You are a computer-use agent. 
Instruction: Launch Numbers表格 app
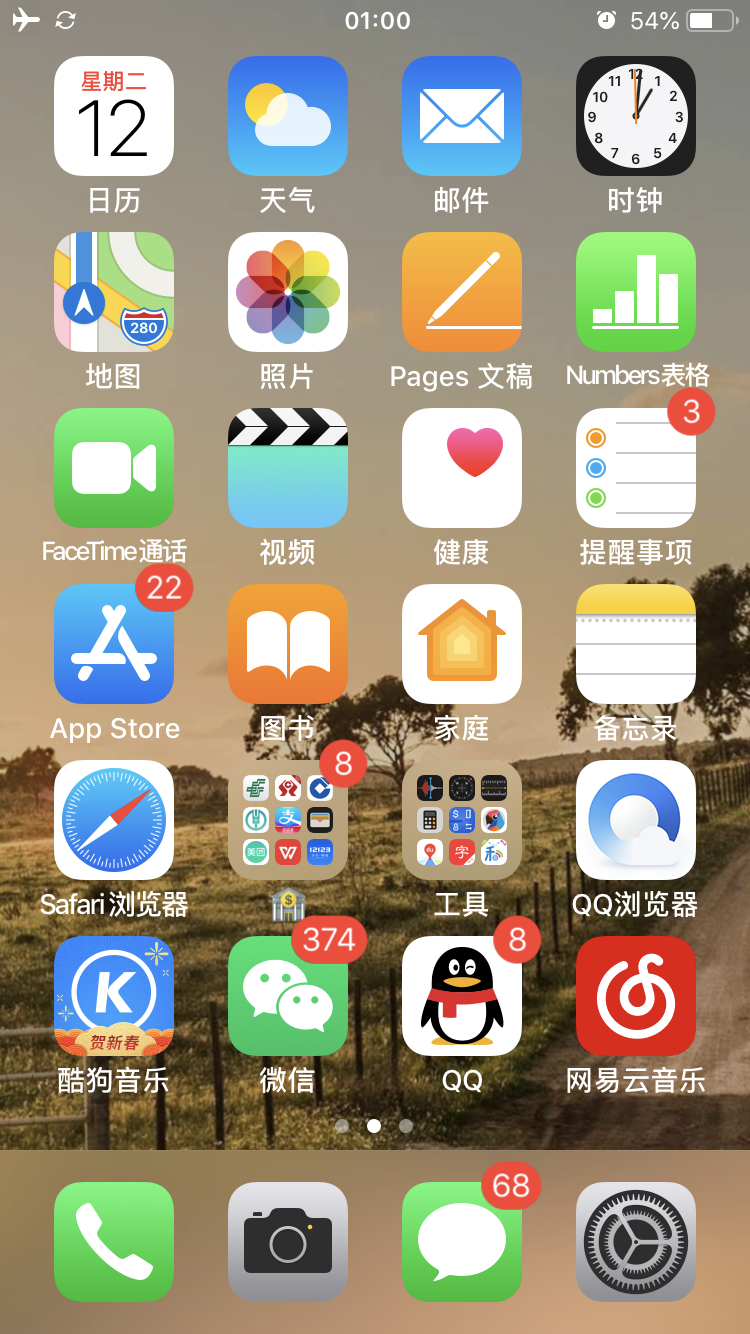pyautogui.click(x=635, y=292)
